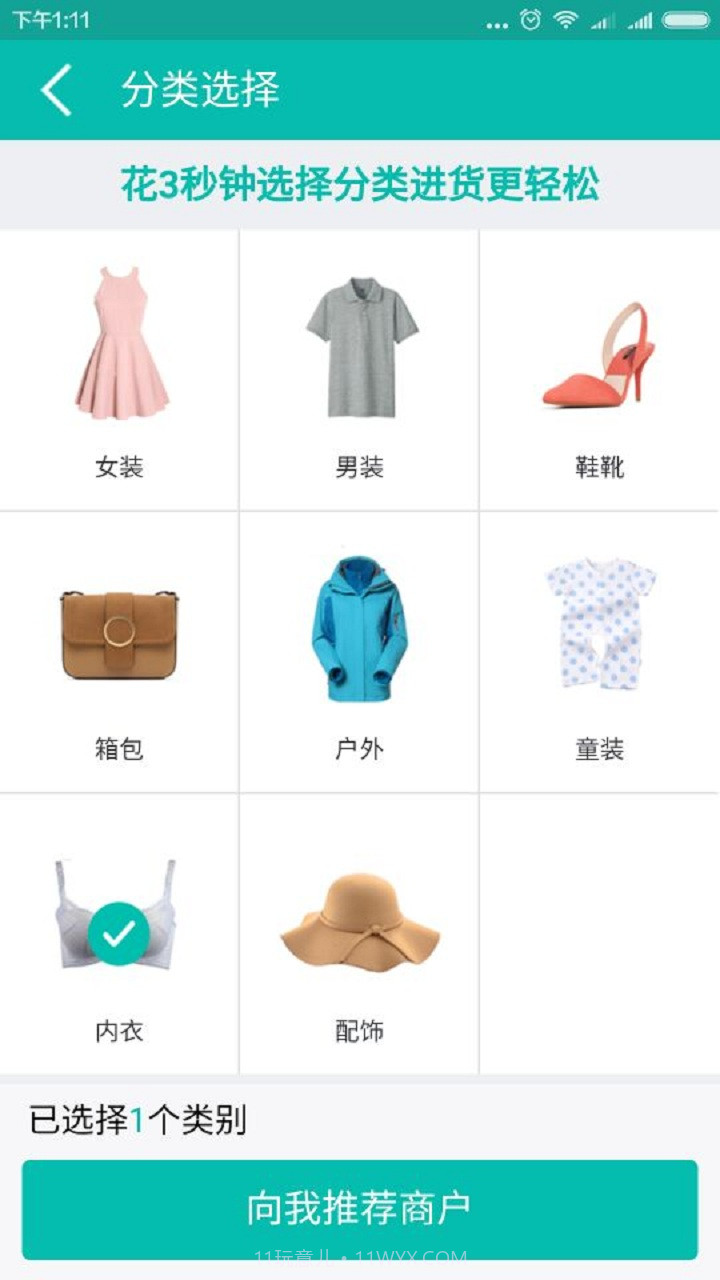
Task: Select the 童装 (kids' clothing) category icon
Action: click(x=600, y=625)
